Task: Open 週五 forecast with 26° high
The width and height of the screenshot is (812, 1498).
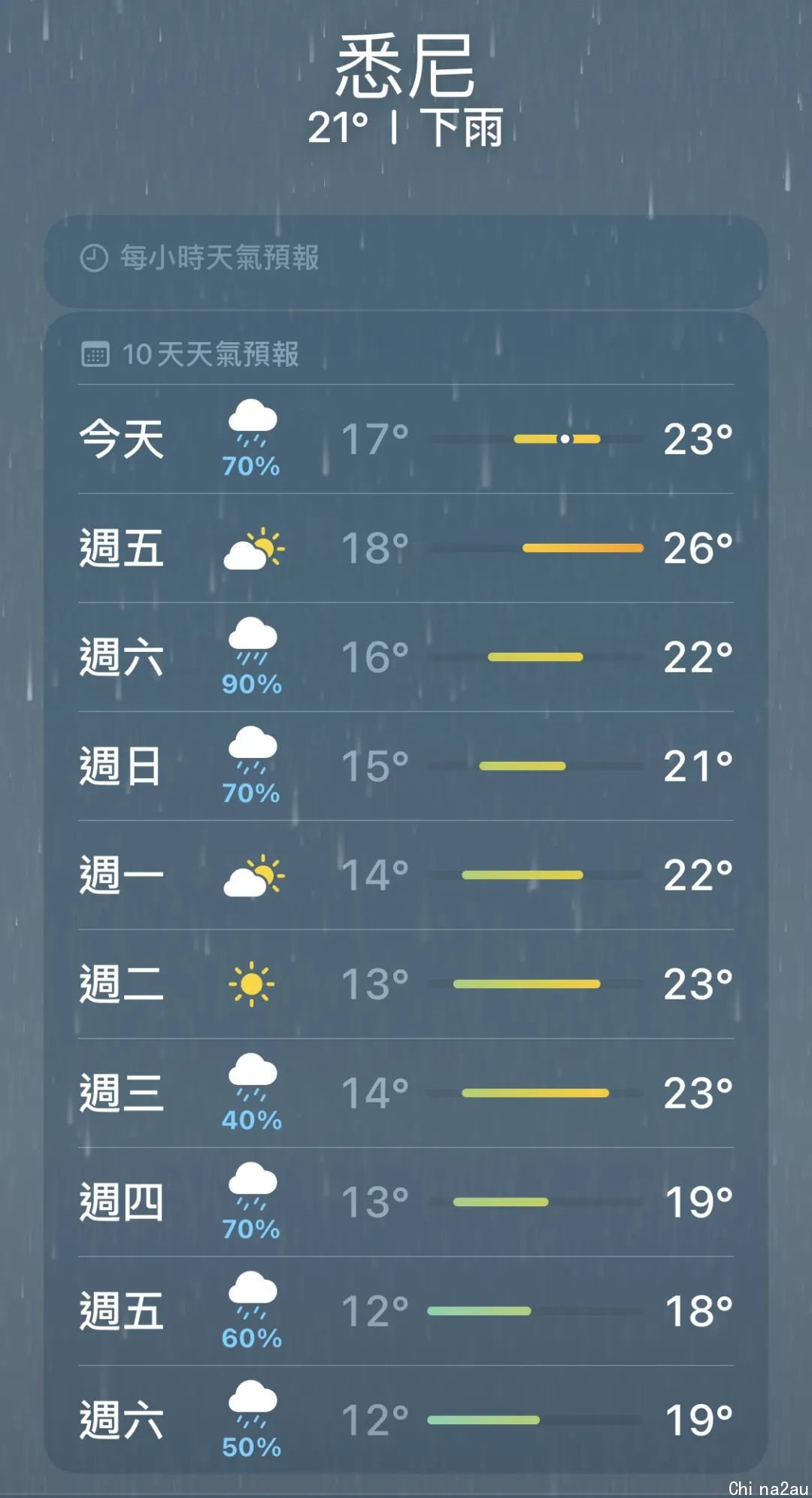Action: click(x=406, y=548)
